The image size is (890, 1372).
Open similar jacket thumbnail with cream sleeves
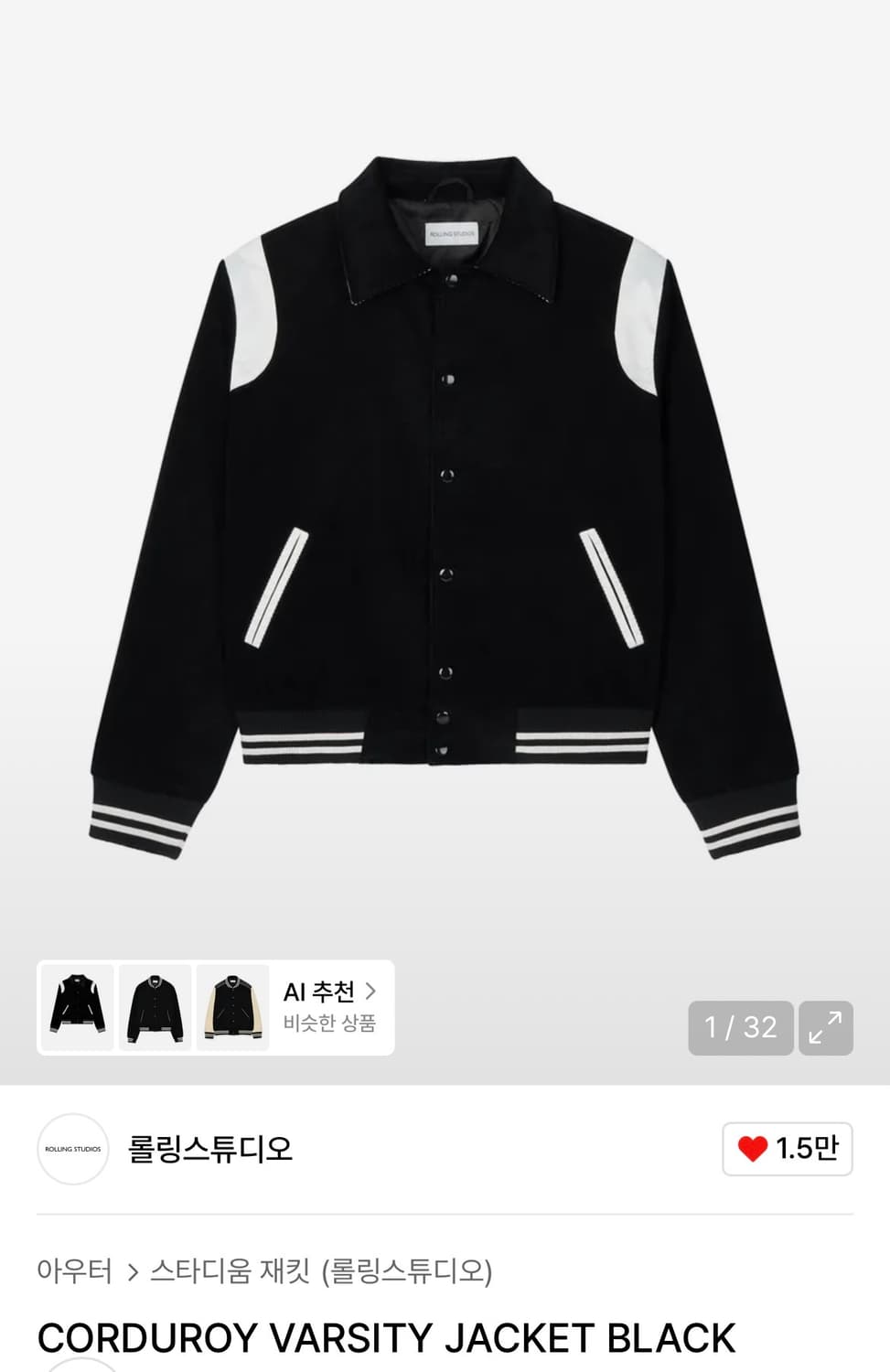click(x=233, y=1007)
